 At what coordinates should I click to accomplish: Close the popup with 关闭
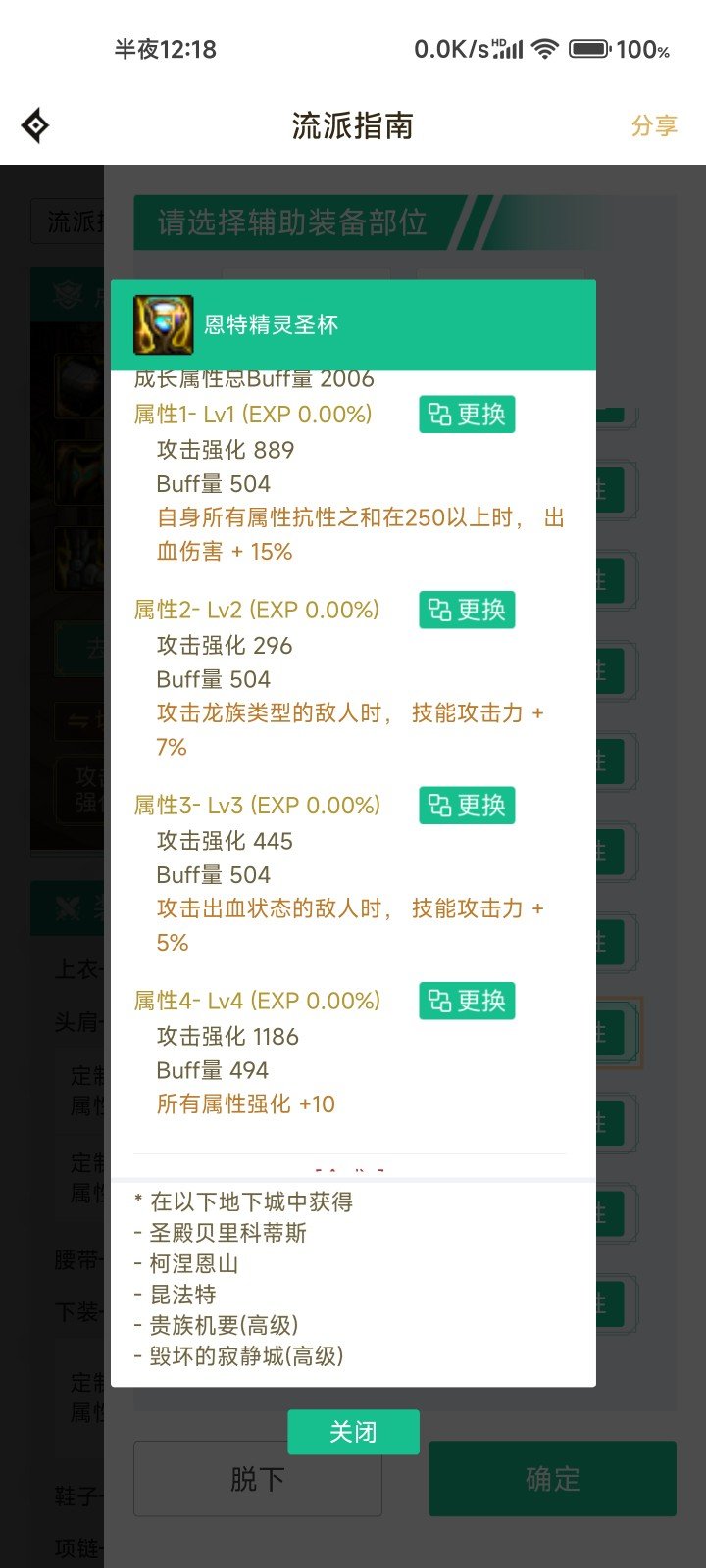tap(353, 1432)
